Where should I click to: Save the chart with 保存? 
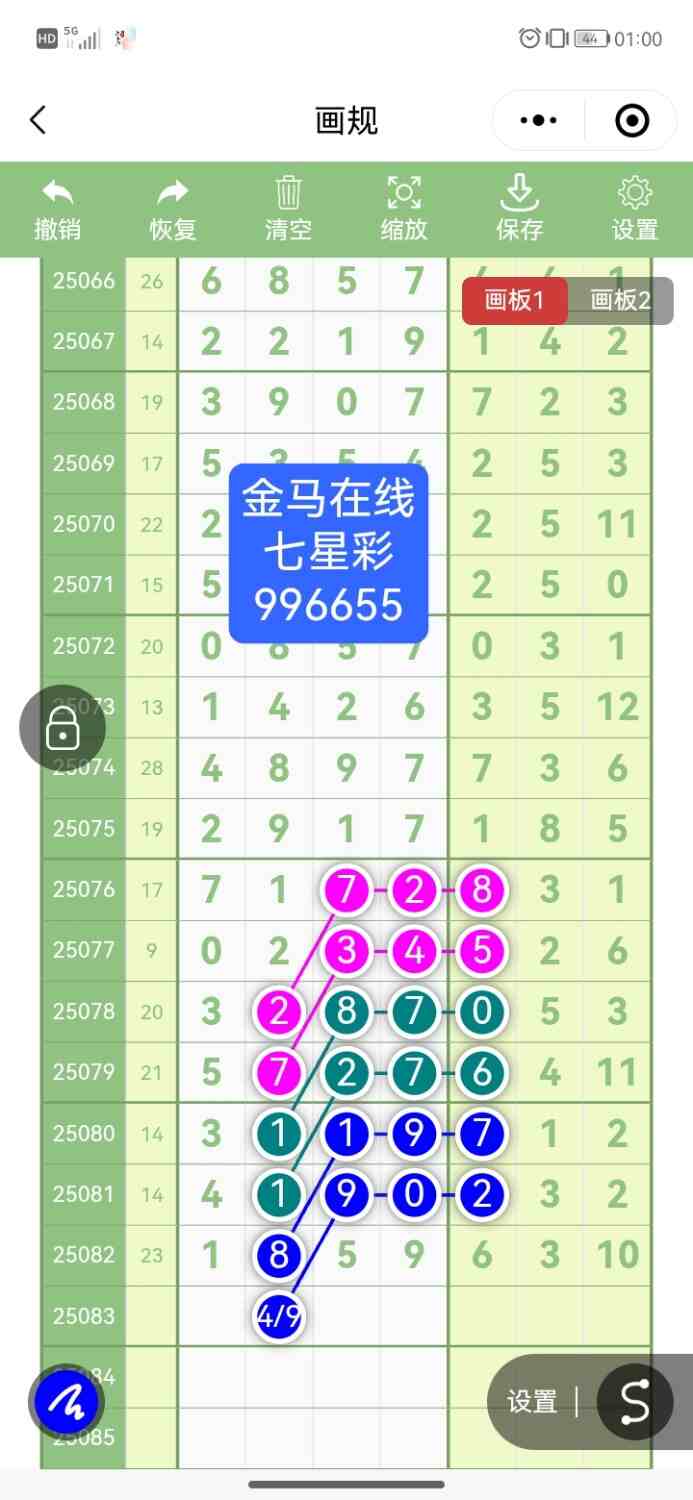click(x=519, y=209)
